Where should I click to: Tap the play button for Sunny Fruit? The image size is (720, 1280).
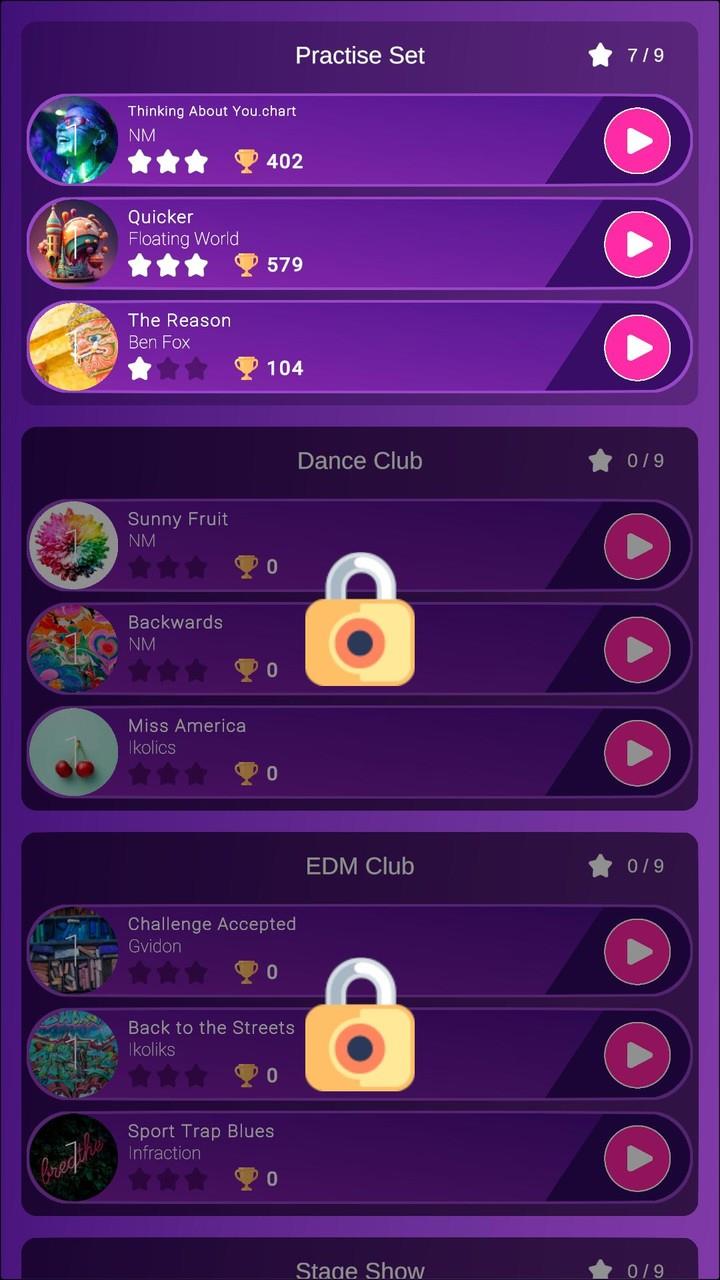click(x=637, y=546)
